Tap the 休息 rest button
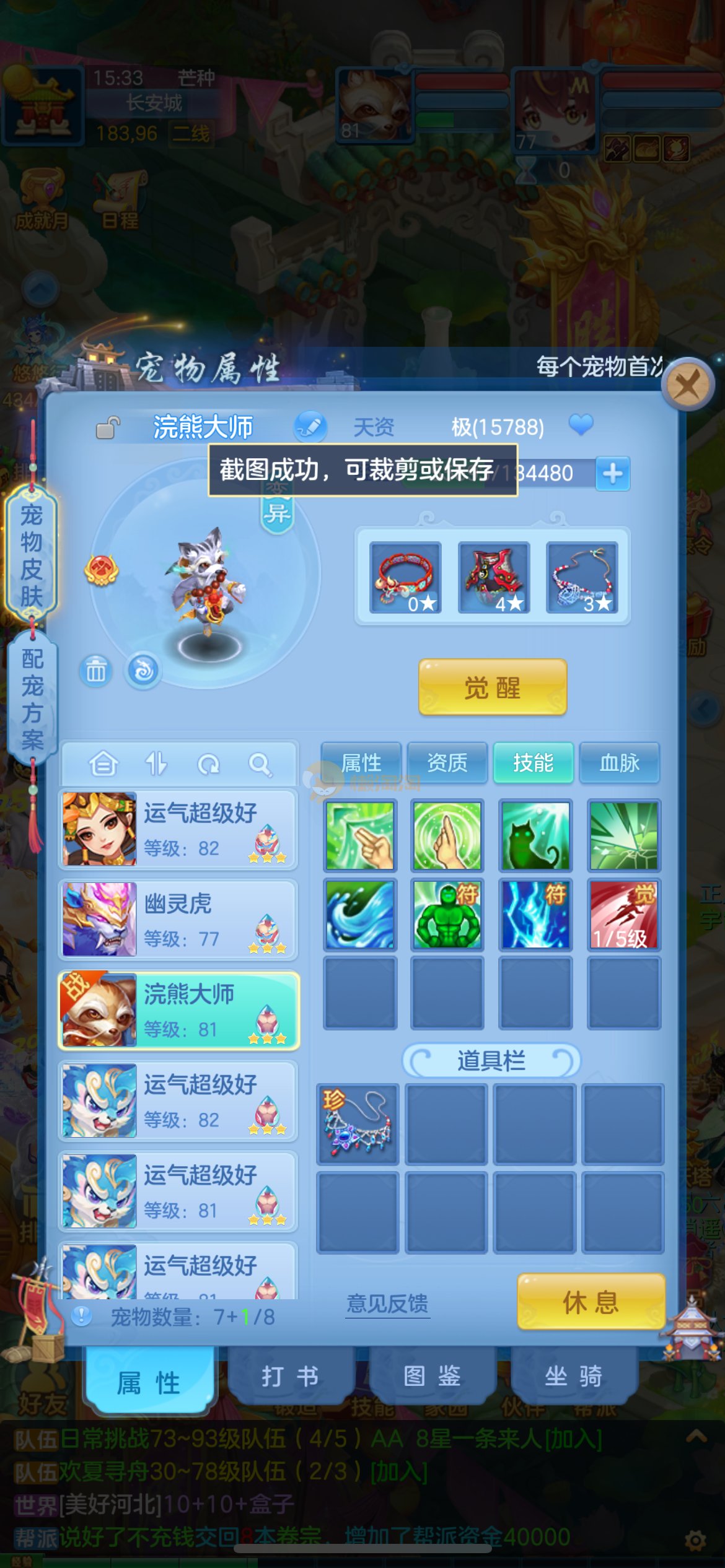 tap(591, 1302)
